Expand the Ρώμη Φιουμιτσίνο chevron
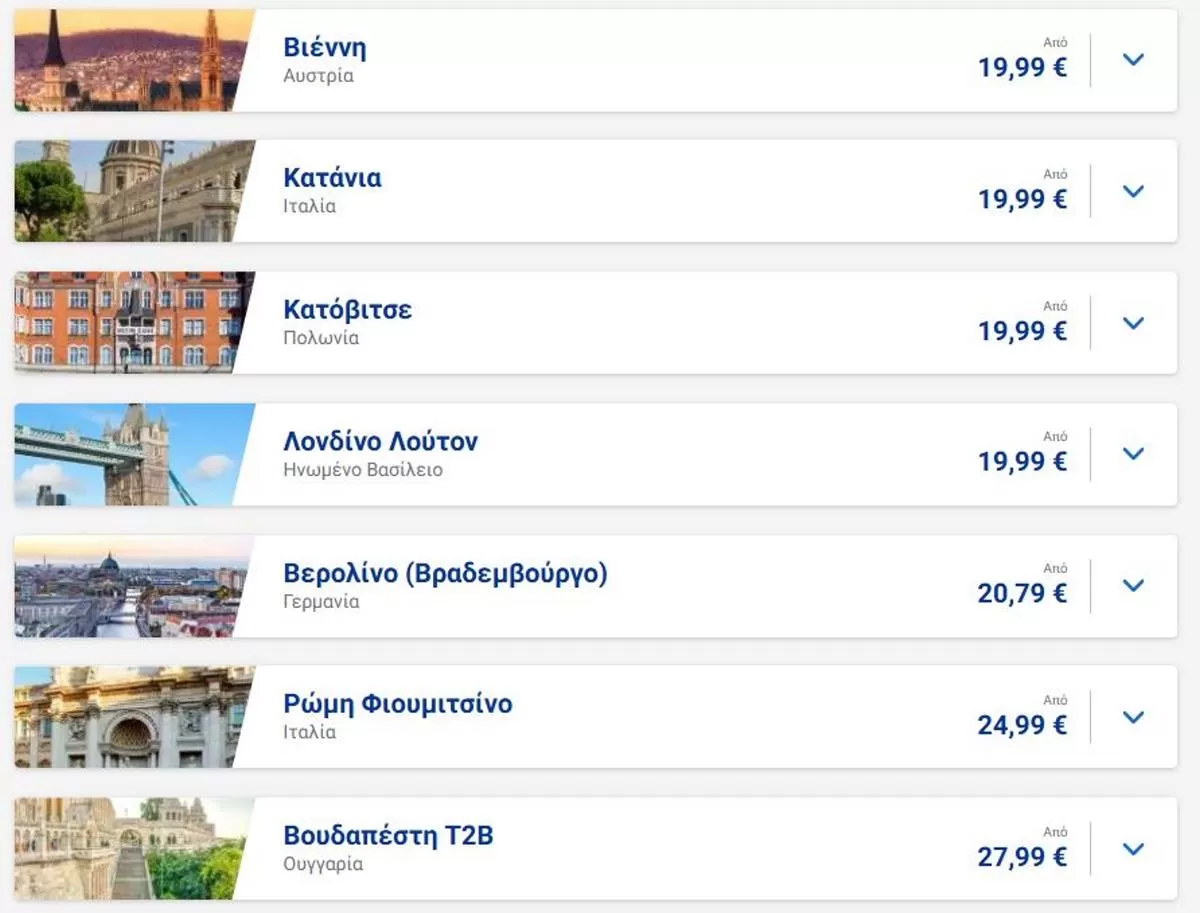 tap(1133, 717)
